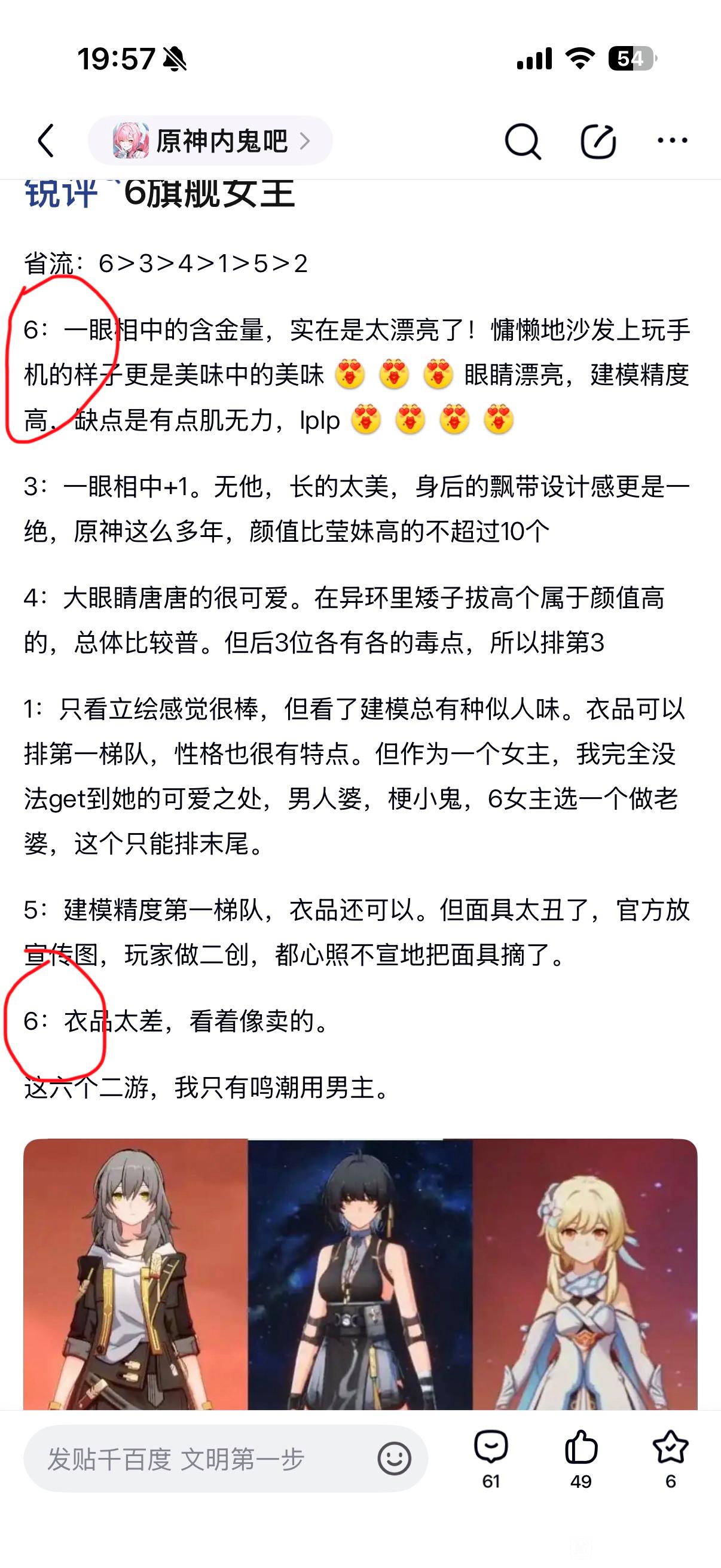Tap the compose/edit post icon
Viewport: 721px width, 1568px height.
click(x=598, y=141)
